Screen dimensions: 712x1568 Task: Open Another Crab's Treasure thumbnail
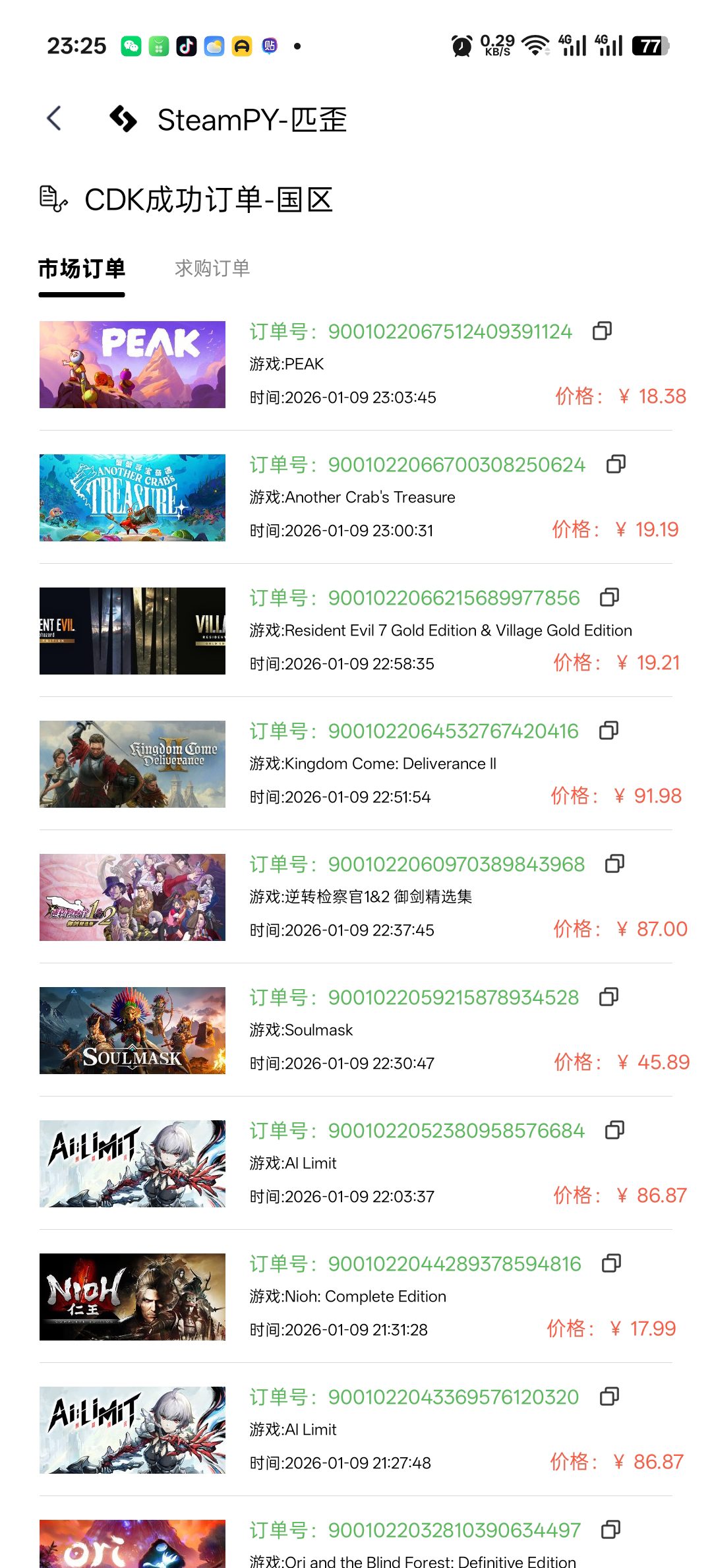click(133, 498)
